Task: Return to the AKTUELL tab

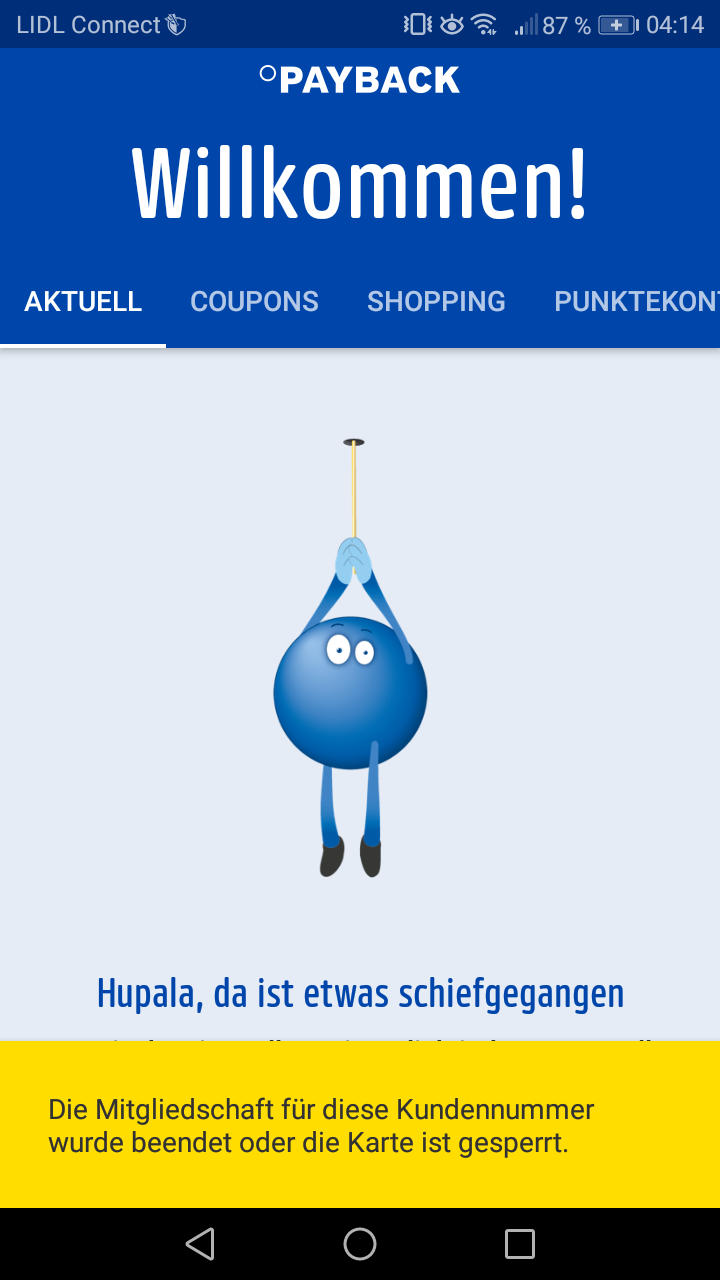Action: click(x=83, y=300)
